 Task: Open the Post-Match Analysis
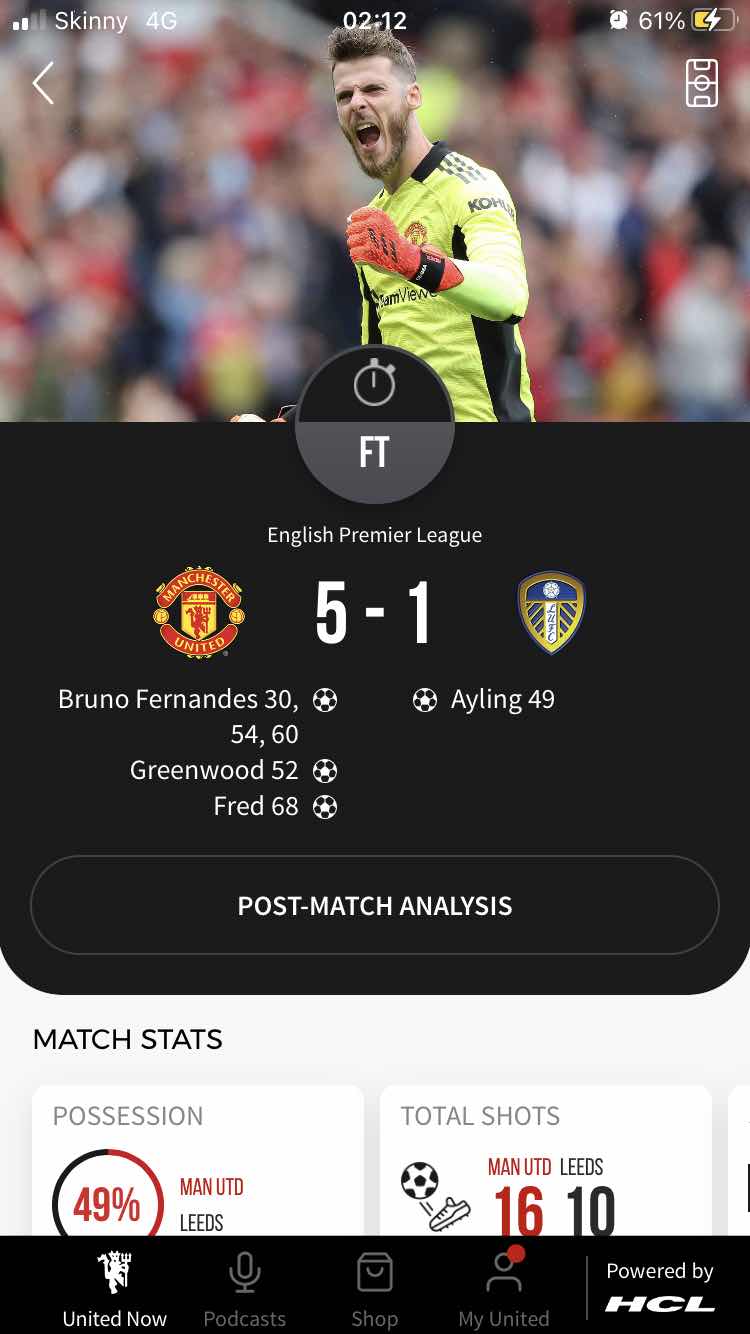[375, 906]
